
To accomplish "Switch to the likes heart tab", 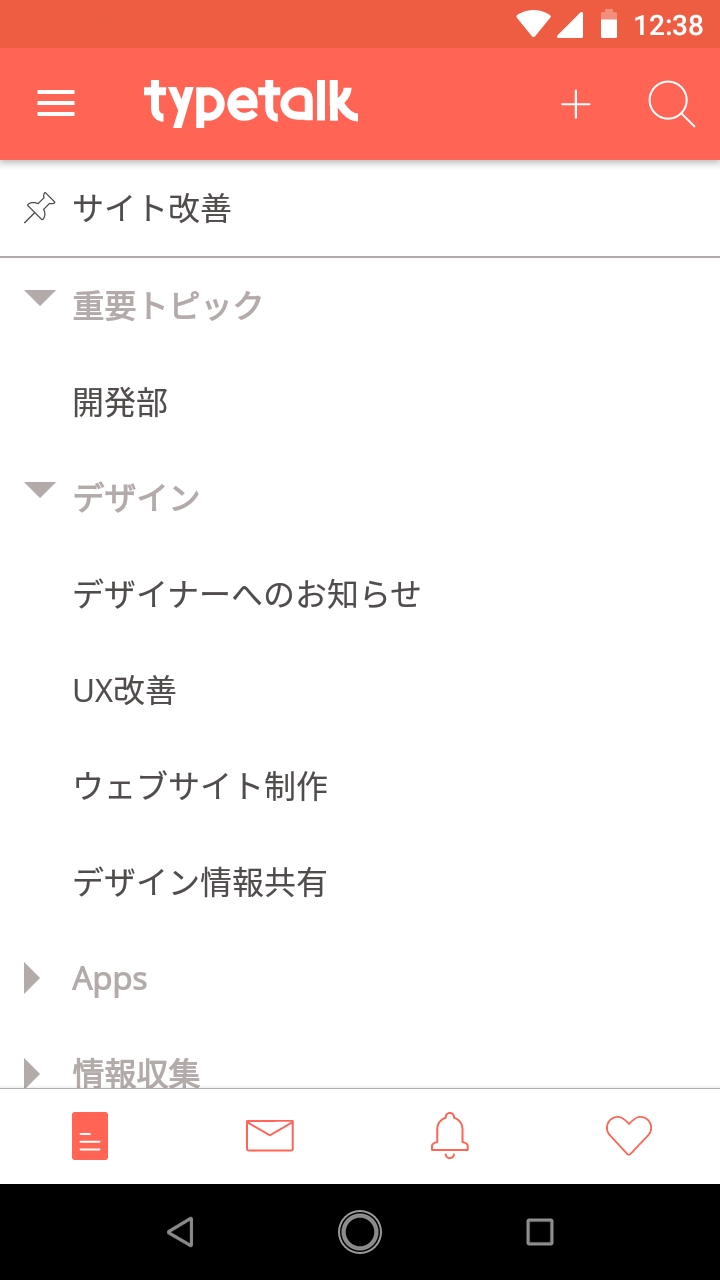I will (629, 1136).
